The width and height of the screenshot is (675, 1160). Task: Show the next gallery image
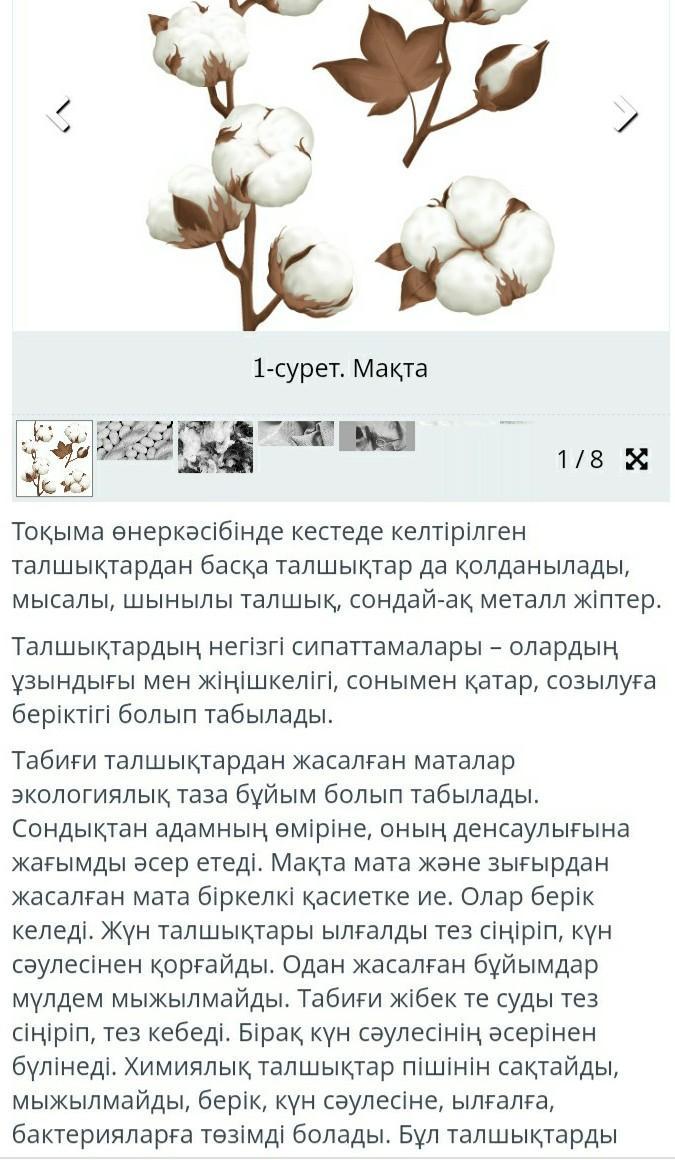(626, 114)
